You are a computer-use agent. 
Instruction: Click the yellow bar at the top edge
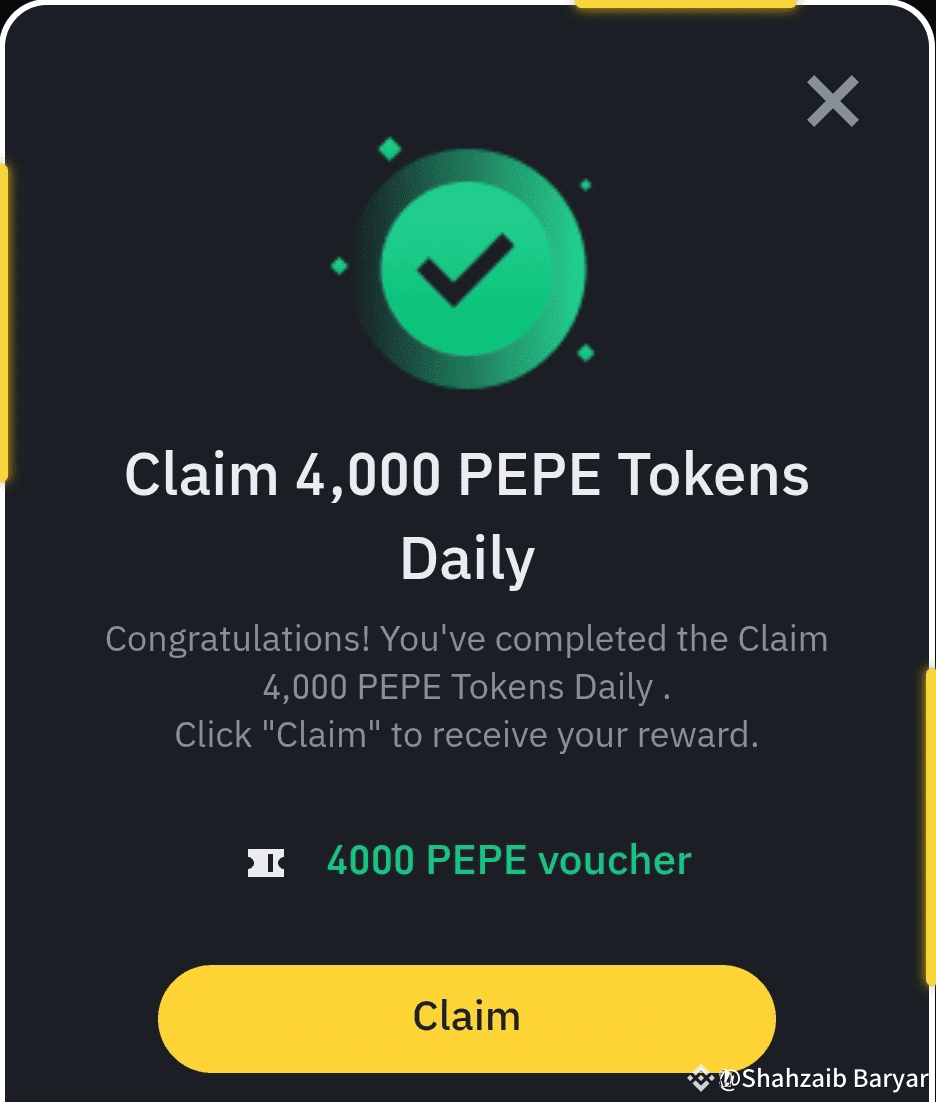pos(685,5)
